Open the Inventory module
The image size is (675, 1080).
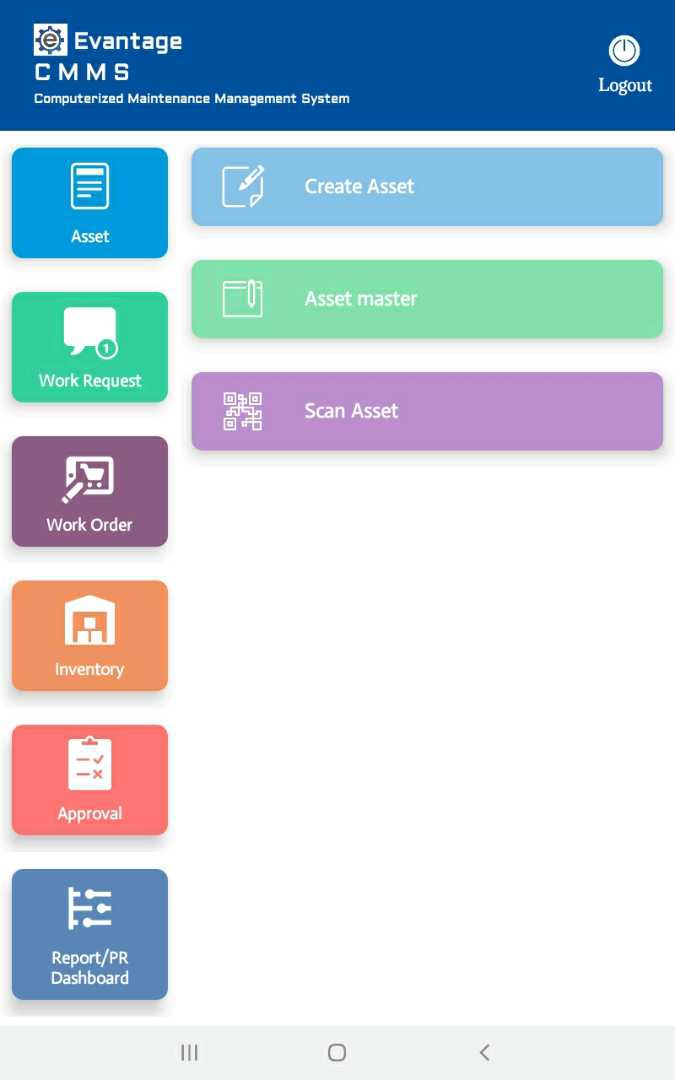click(x=90, y=635)
